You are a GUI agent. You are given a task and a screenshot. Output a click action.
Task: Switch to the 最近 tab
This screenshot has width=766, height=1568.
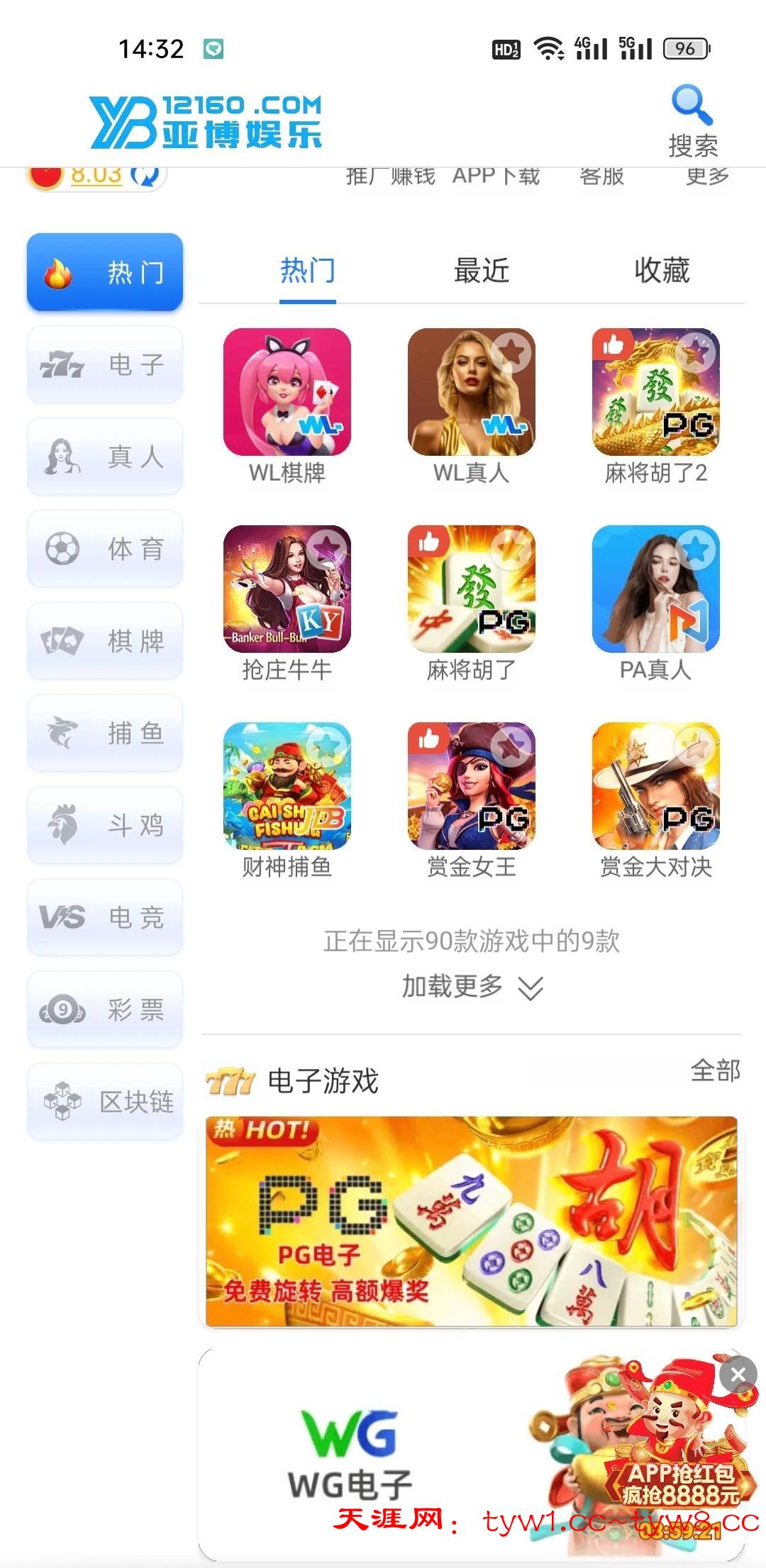coord(482,271)
